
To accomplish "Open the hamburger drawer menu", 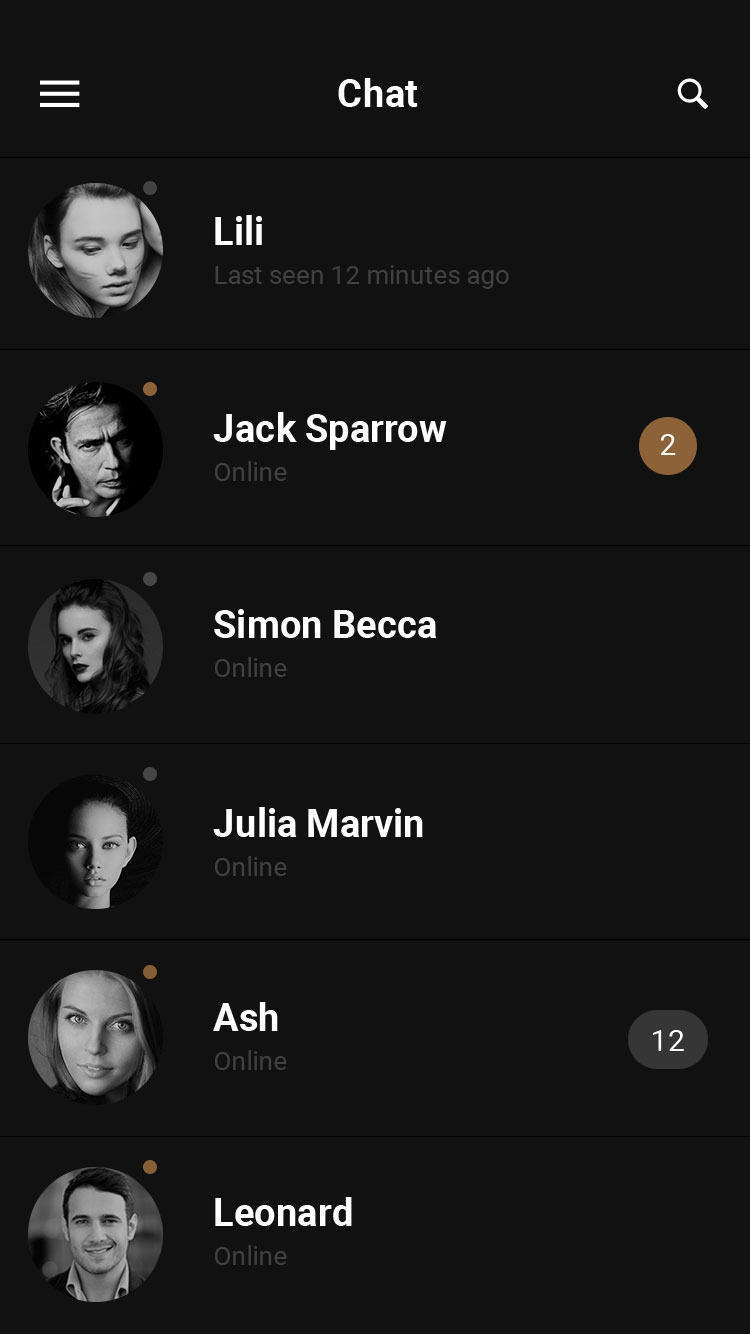I will [x=60, y=94].
